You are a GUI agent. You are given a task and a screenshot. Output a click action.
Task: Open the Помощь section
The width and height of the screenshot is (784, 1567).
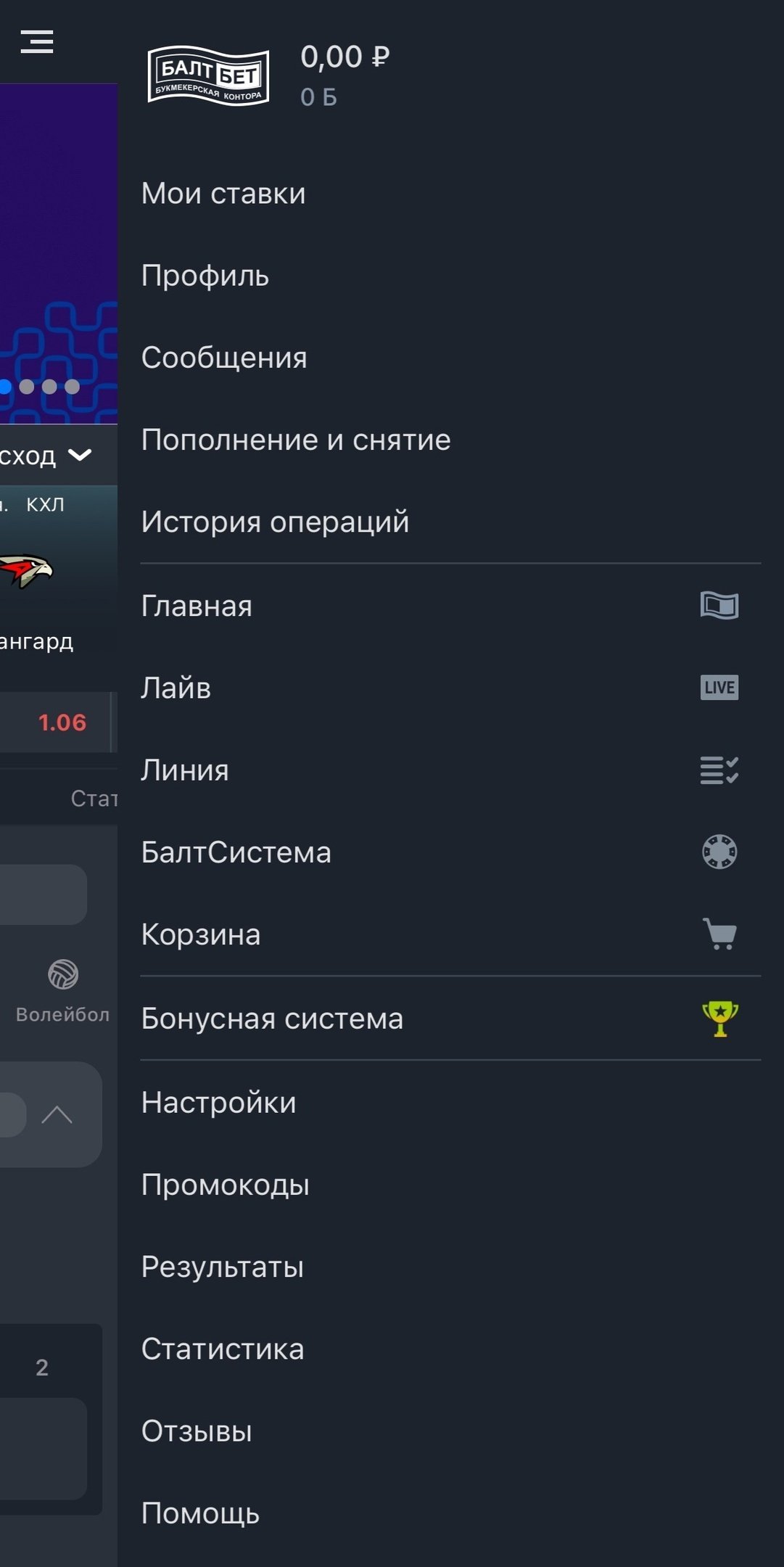pos(200,1513)
